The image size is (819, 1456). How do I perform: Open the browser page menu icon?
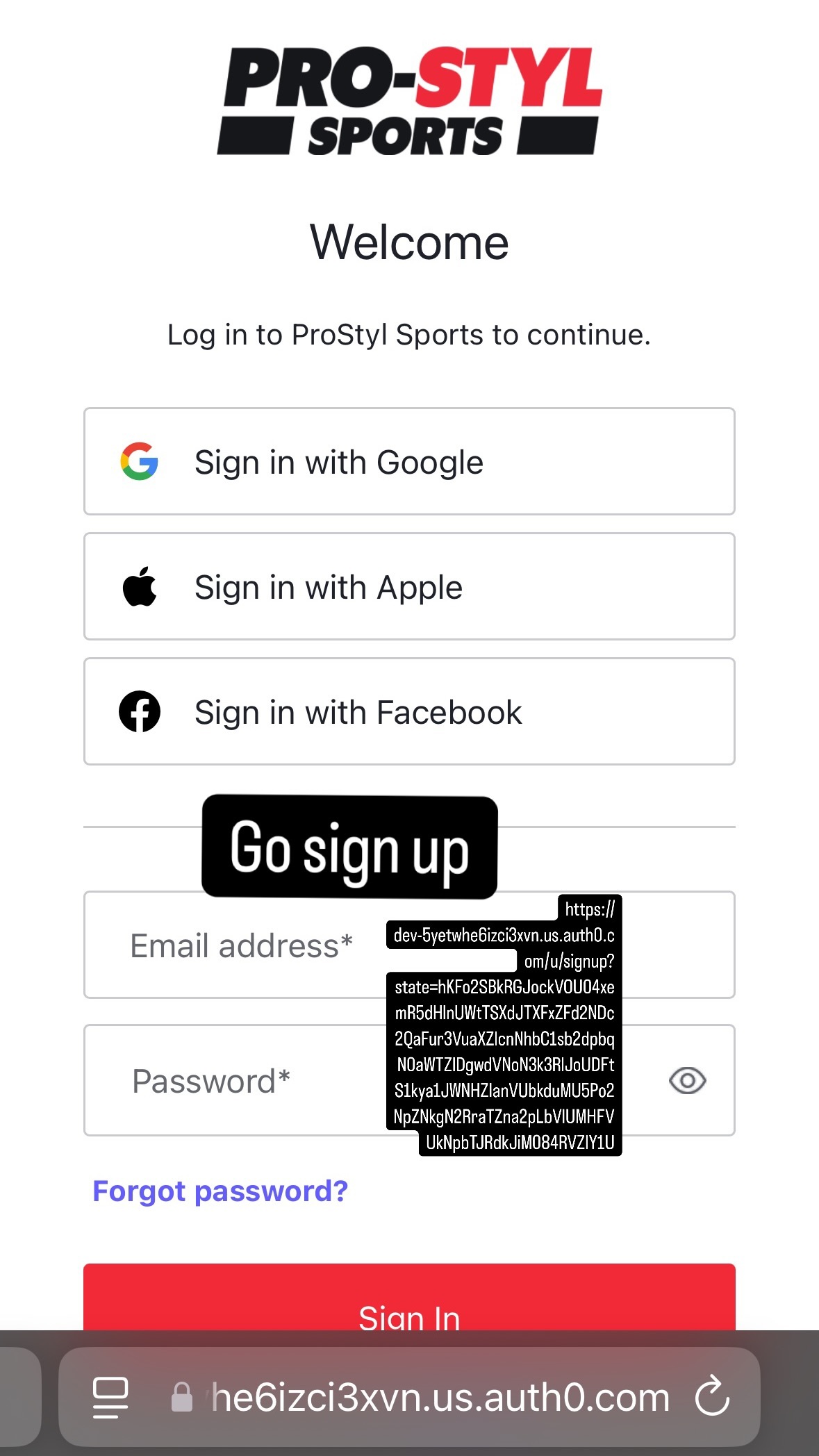pyautogui.click(x=110, y=1398)
